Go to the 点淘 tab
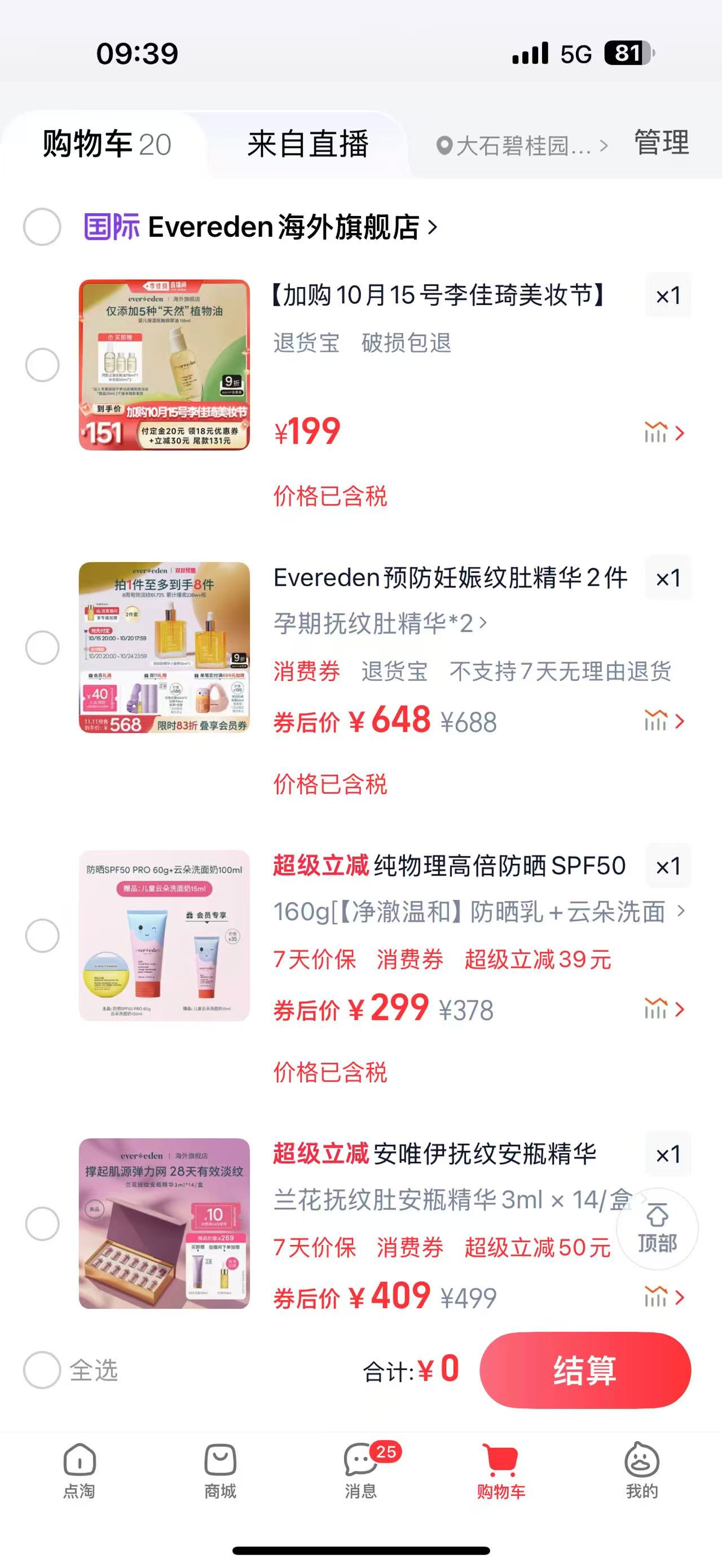 tap(79, 1470)
